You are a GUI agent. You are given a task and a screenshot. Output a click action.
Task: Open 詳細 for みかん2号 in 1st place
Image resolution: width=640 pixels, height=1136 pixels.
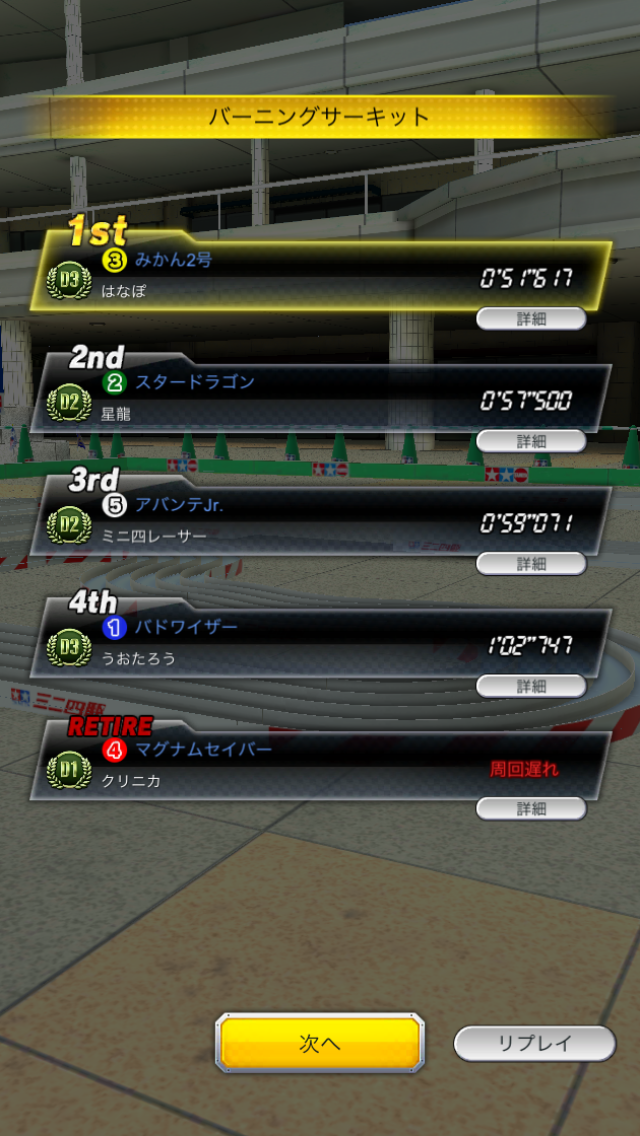(531, 319)
